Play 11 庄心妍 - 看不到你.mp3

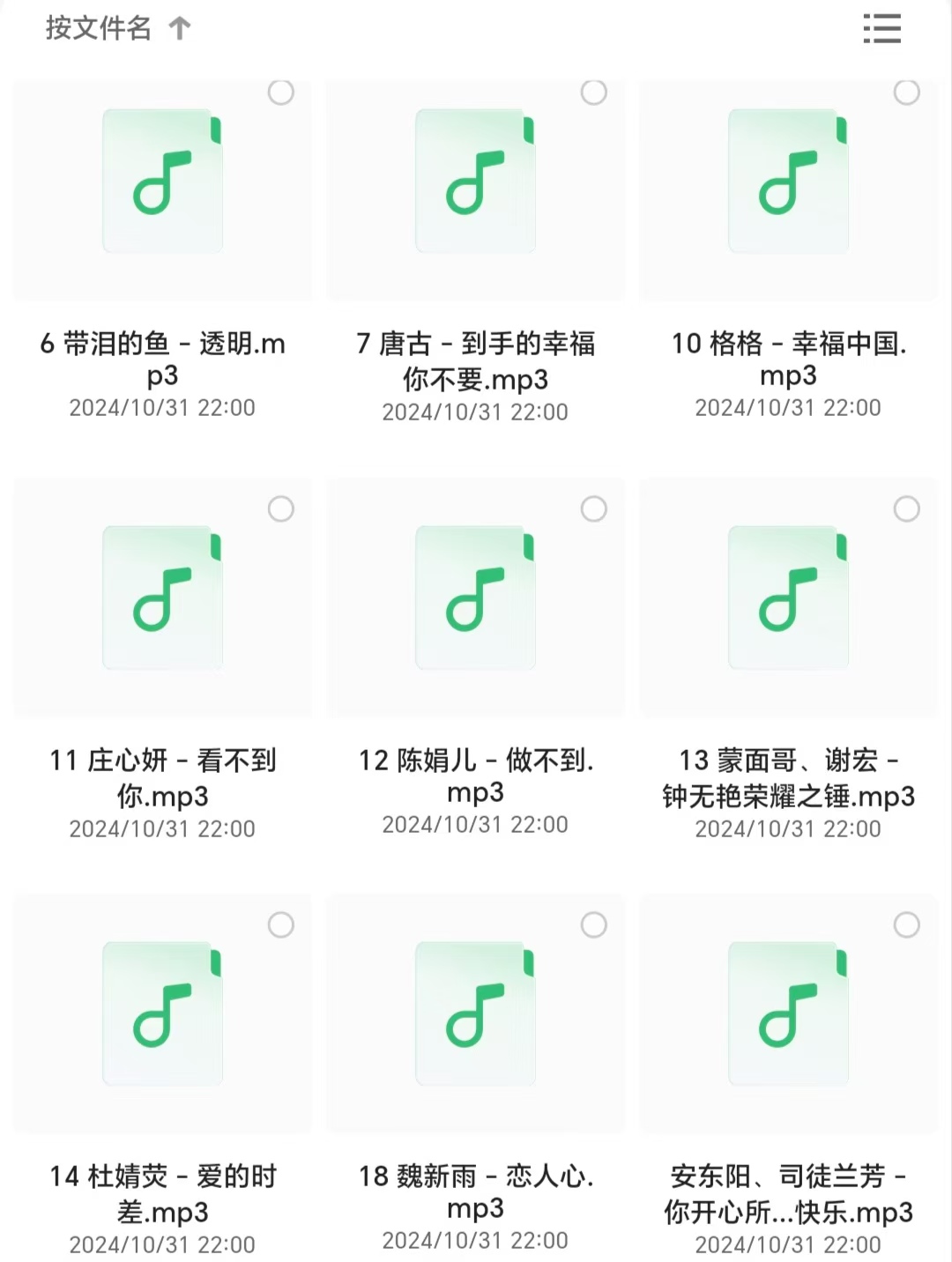163,598
